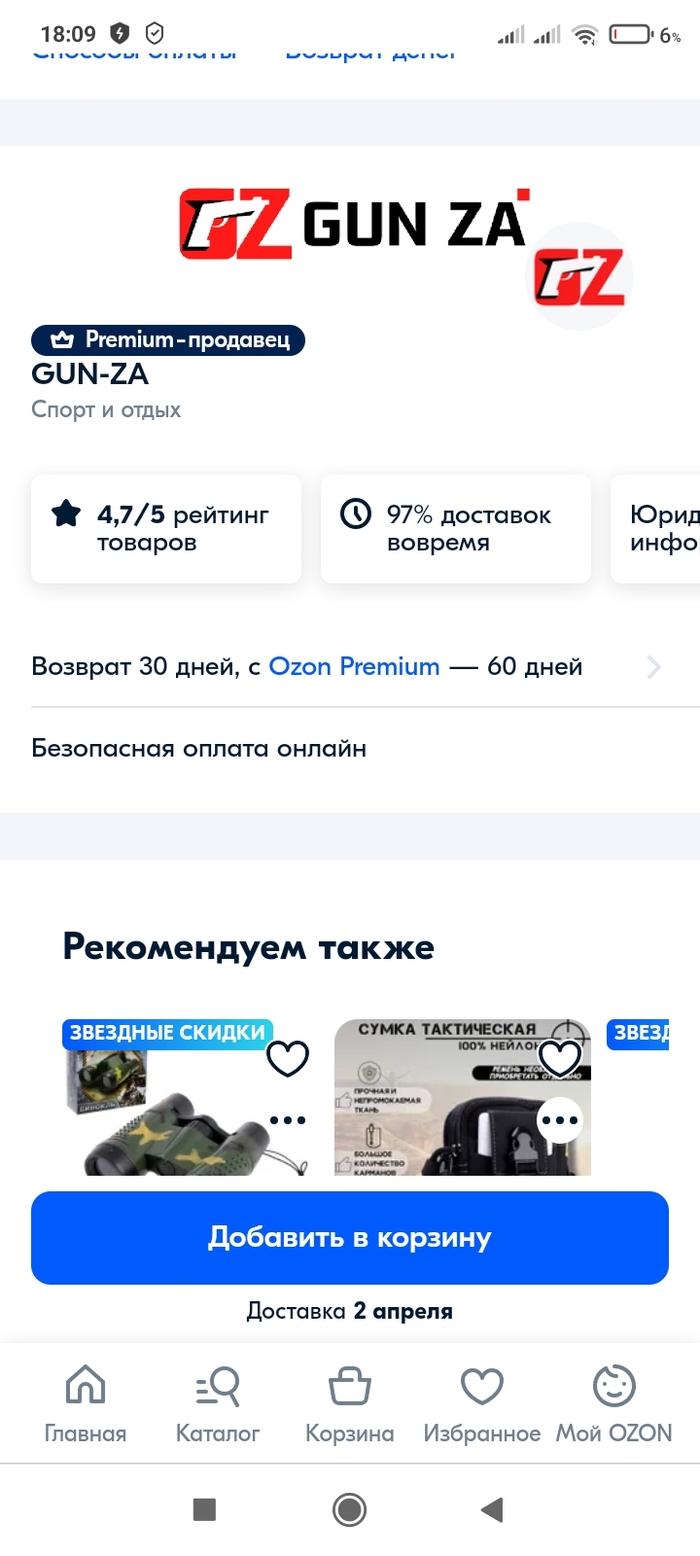Open the GUN-ZA seller page

[x=90, y=374]
